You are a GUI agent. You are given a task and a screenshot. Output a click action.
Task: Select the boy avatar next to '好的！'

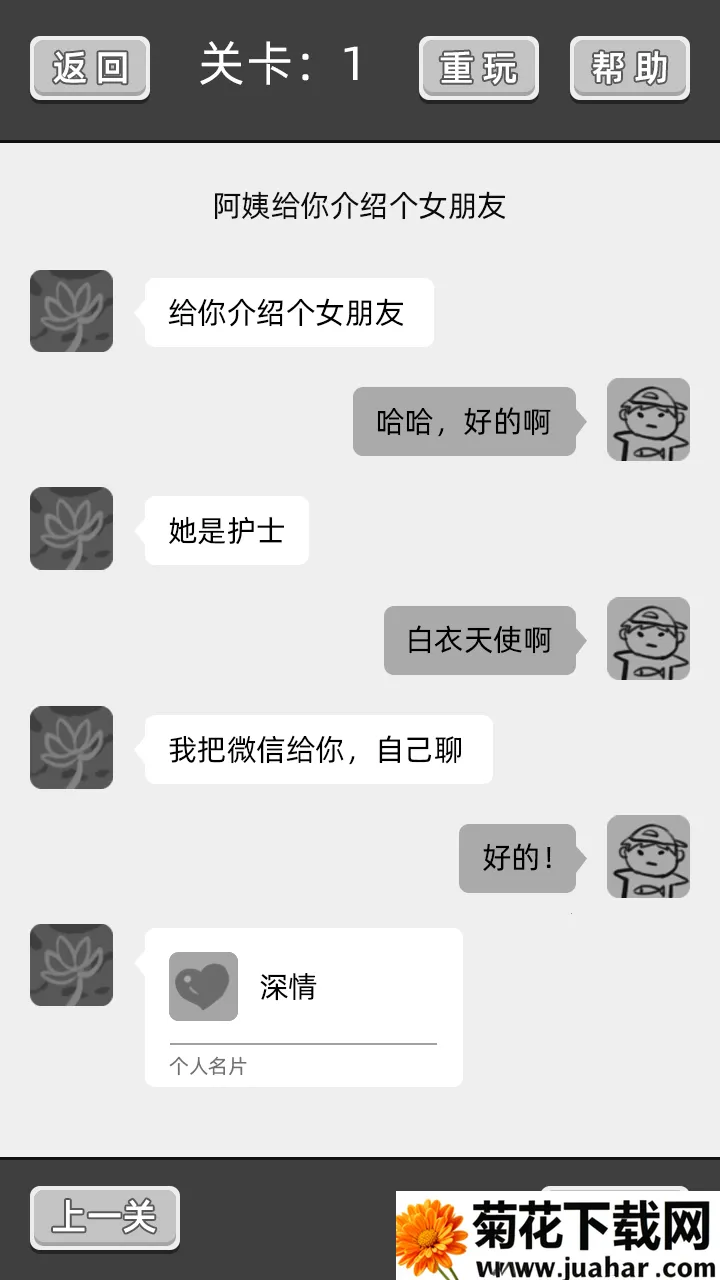tap(648, 858)
